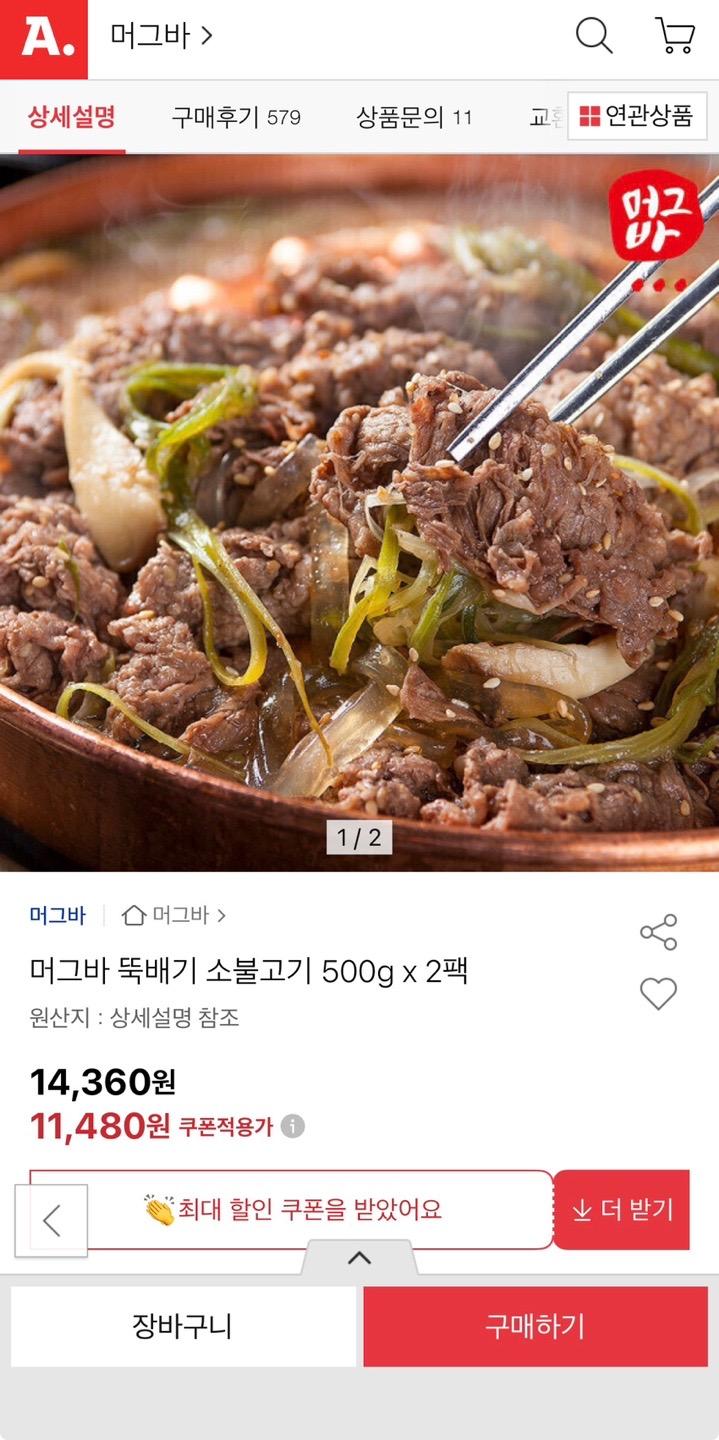This screenshot has width=719, height=1440.
Task: Open the blue 머그바 brand link
Action: 57,915
